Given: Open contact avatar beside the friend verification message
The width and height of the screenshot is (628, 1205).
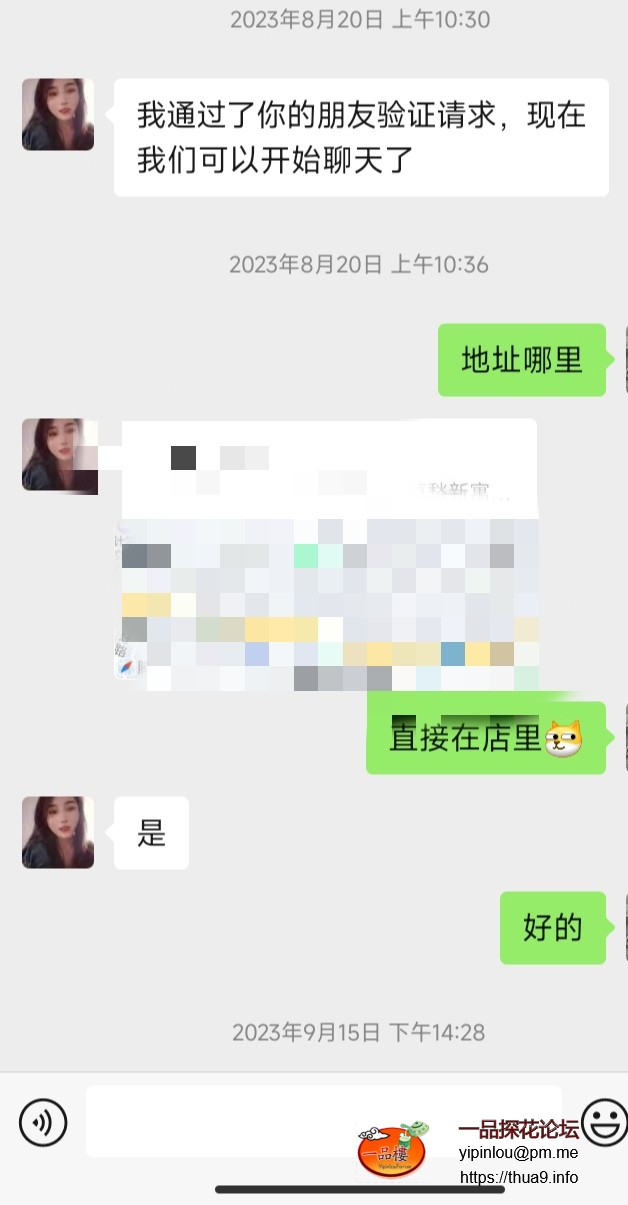Looking at the screenshot, I should click(x=58, y=115).
